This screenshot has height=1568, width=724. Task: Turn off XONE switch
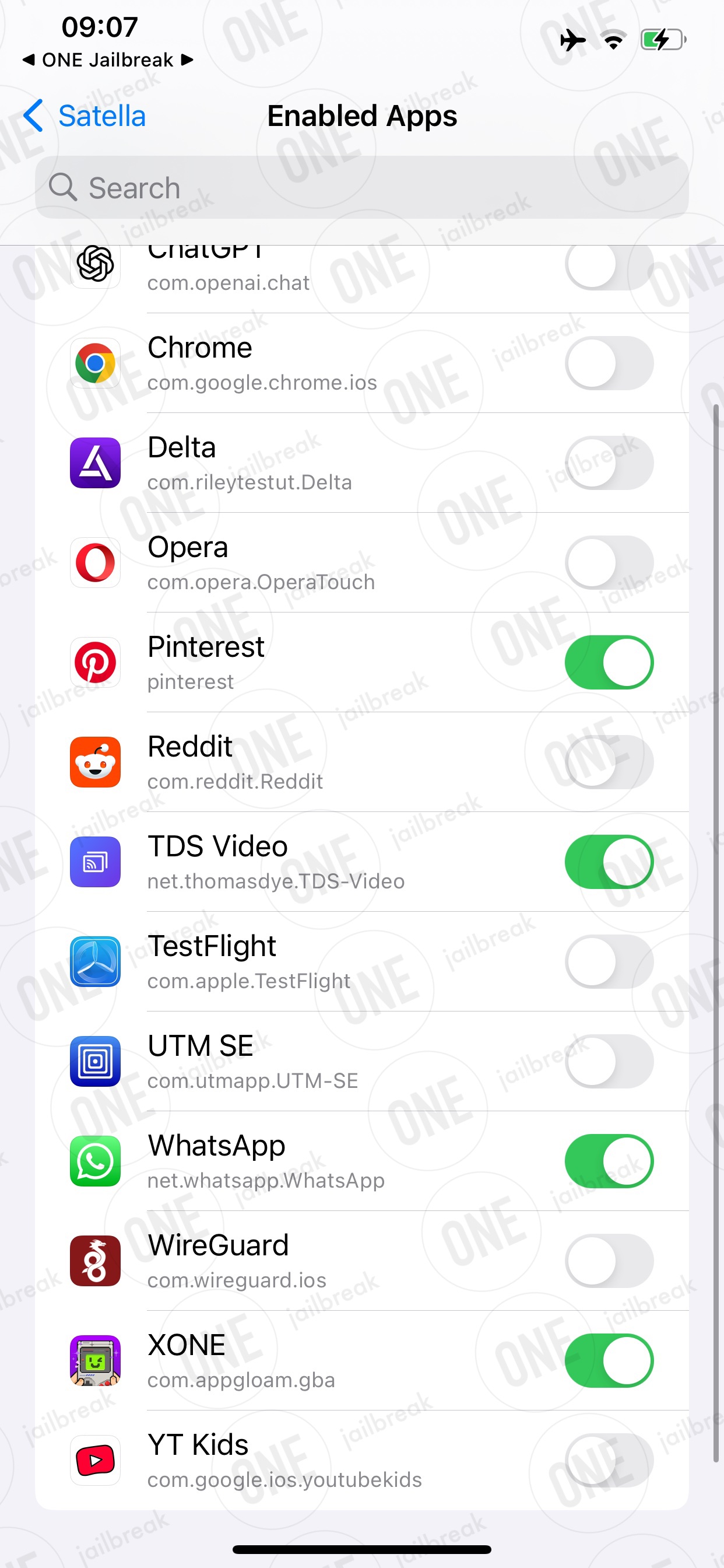(609, 1361)
